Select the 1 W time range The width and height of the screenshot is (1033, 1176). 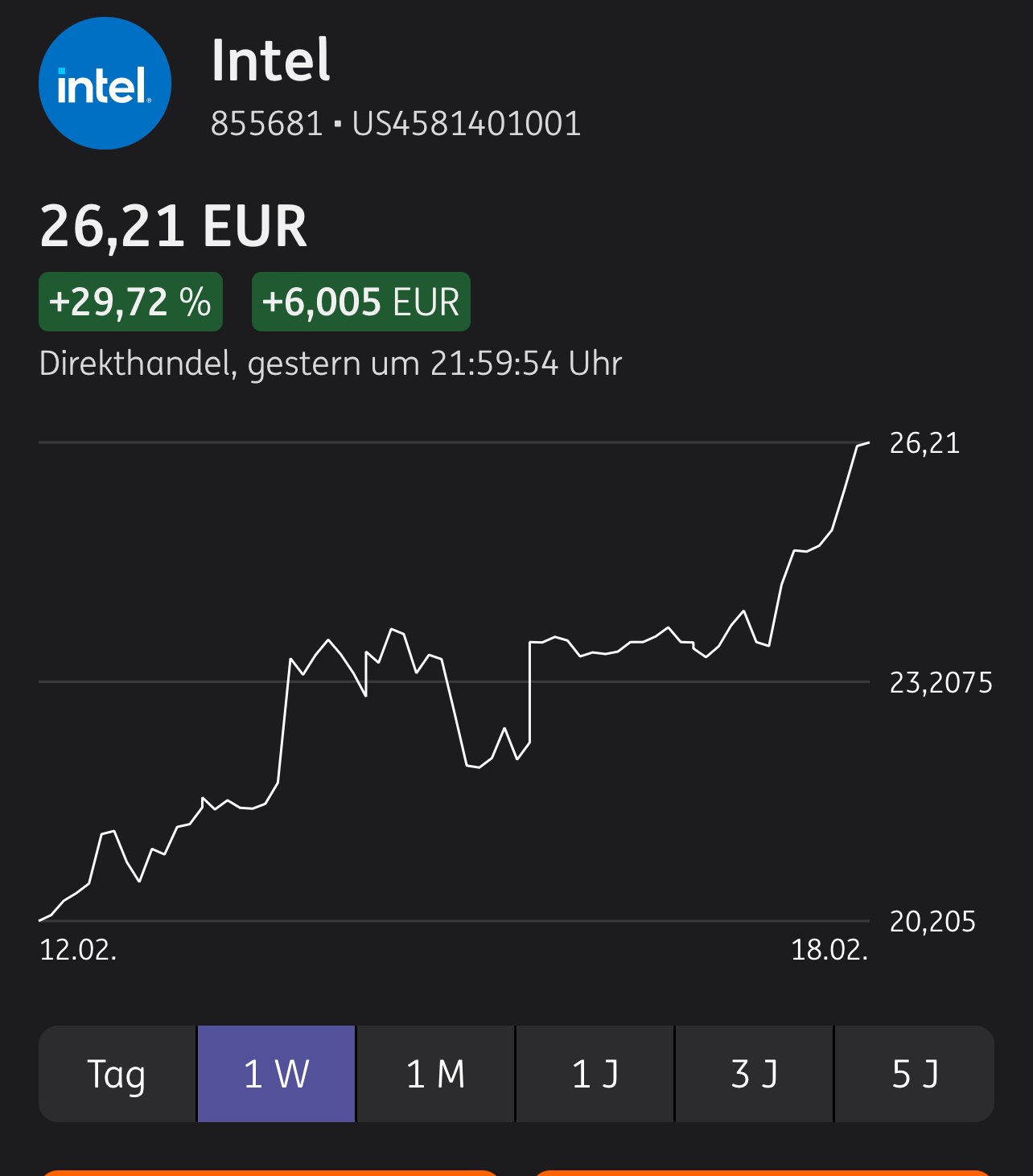276,1074
